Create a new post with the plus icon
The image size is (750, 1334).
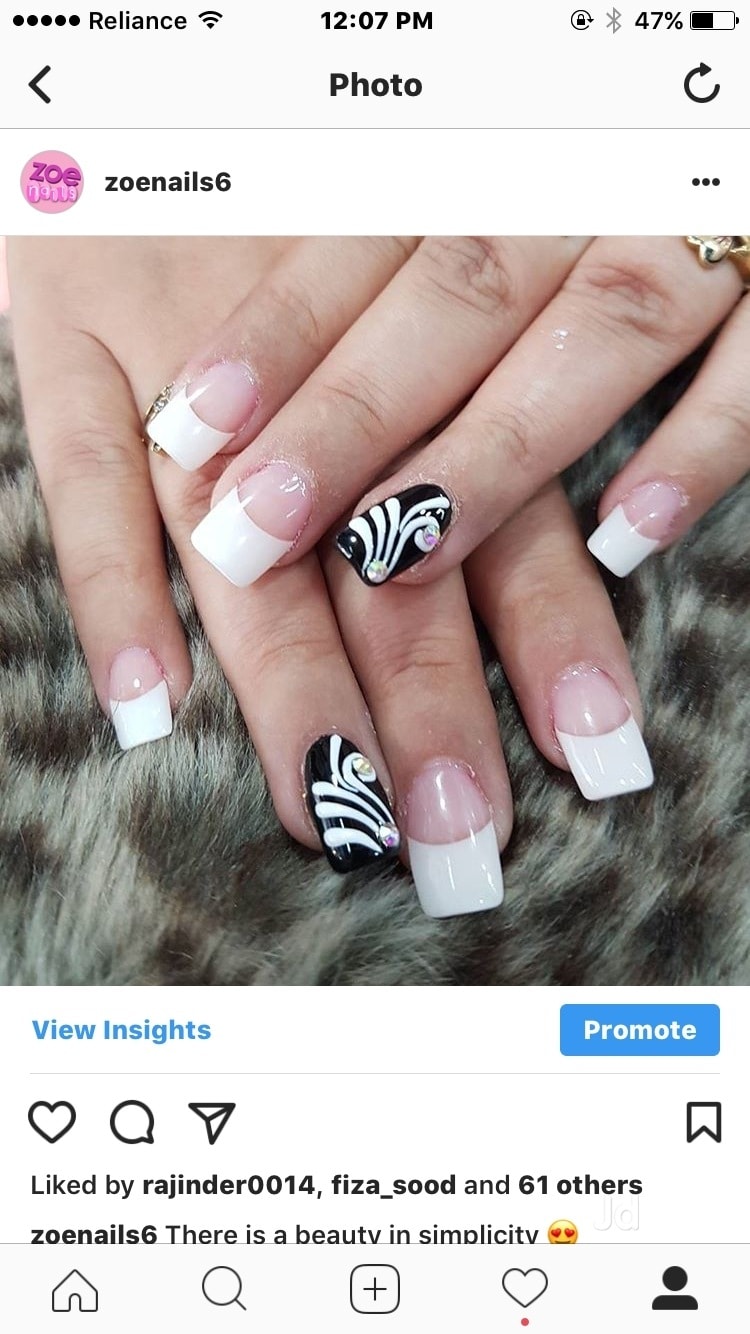coord(375,1289)
